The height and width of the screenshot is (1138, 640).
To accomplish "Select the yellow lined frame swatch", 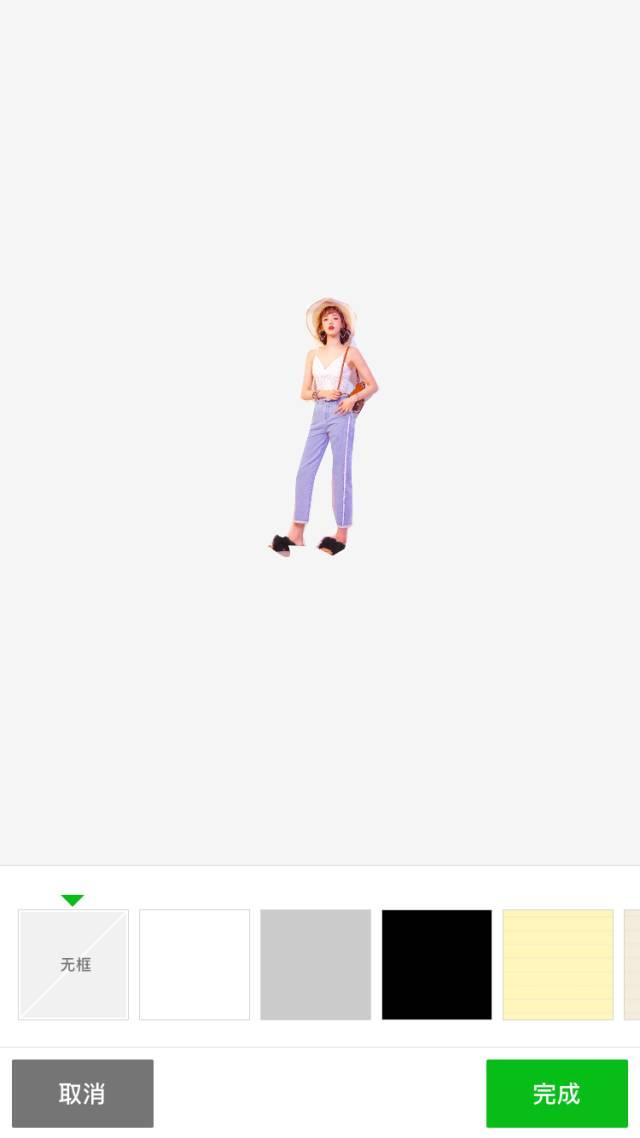I will [557, 964].
